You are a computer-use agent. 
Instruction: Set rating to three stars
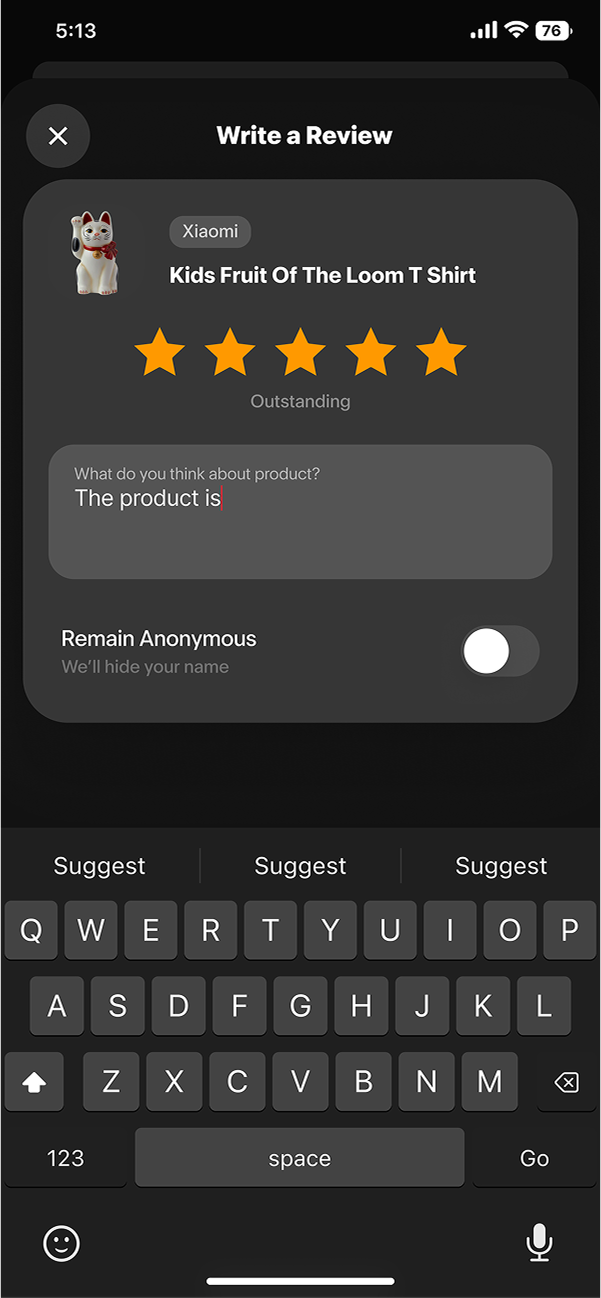300,353
